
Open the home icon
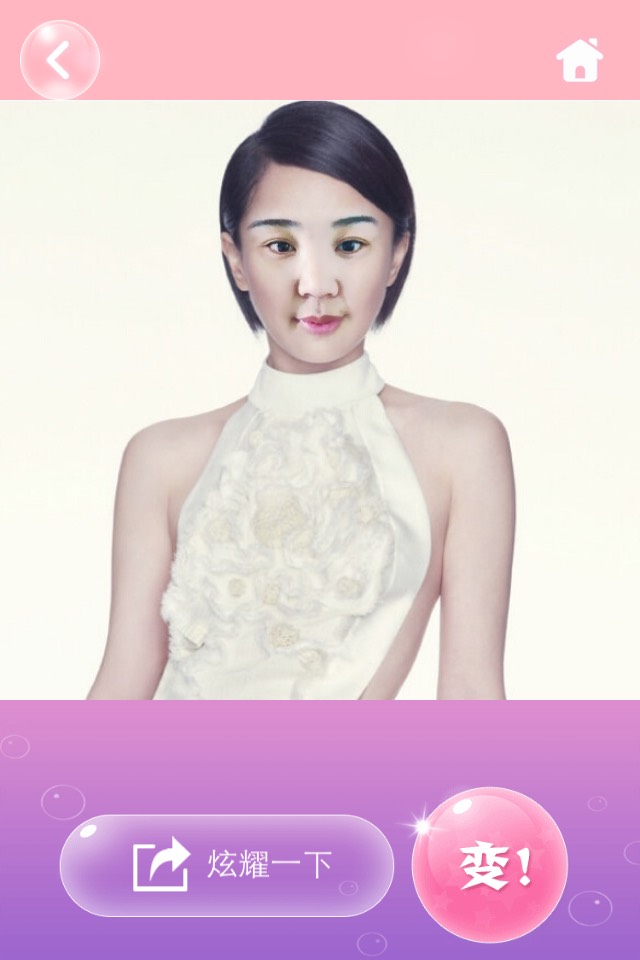pyautogui.click(x=580, y=60)
